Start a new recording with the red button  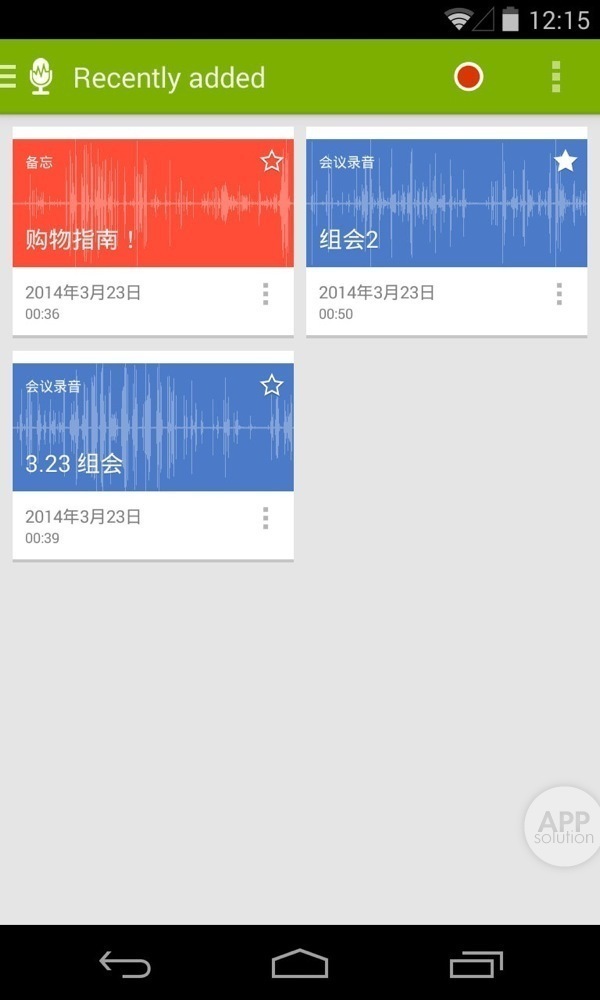(468, 77)
